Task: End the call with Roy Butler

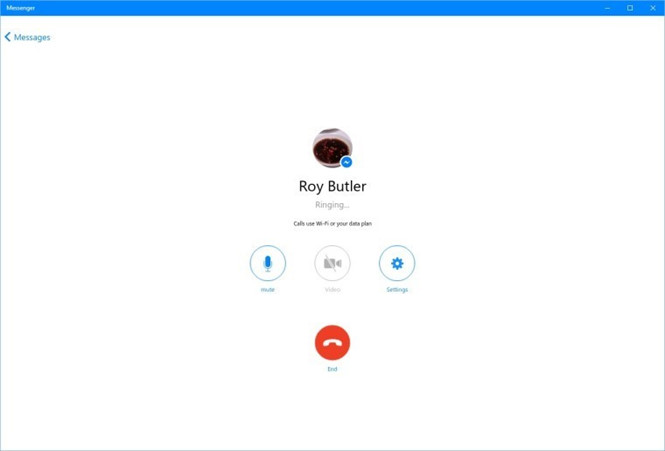Action: click(332, 343)
